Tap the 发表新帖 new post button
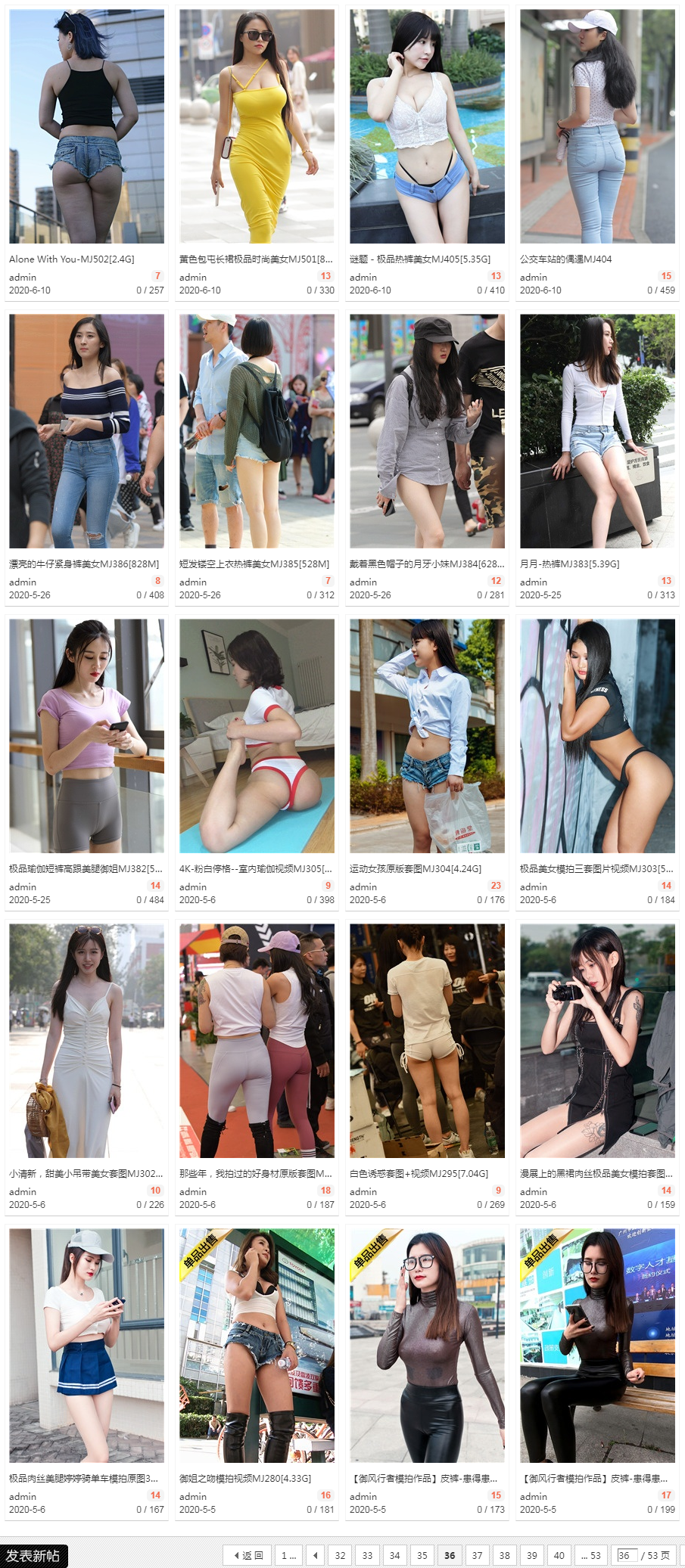This screenshot has height=1568, width=685. [33, 1556]
